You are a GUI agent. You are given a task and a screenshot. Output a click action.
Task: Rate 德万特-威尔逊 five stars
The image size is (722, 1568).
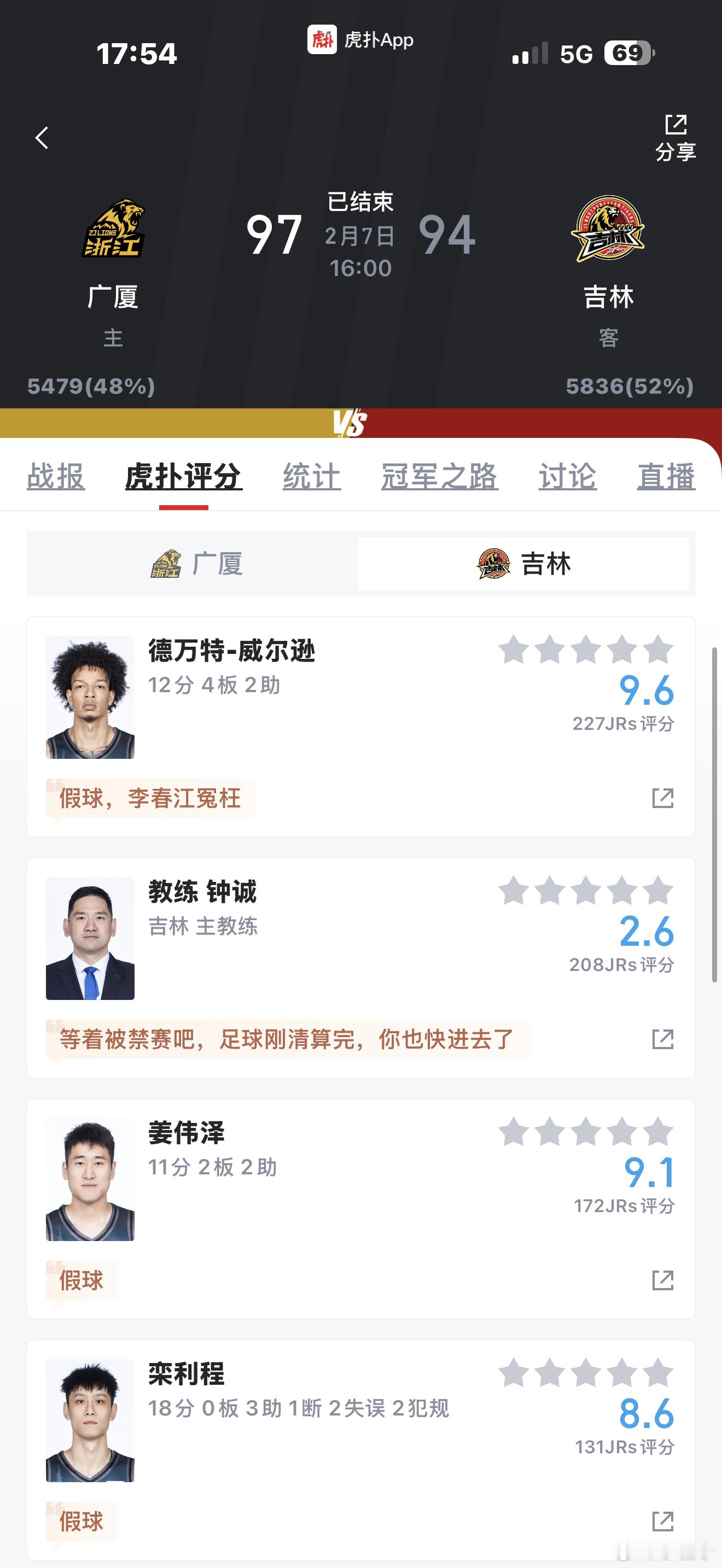click(x=659, y=650)
